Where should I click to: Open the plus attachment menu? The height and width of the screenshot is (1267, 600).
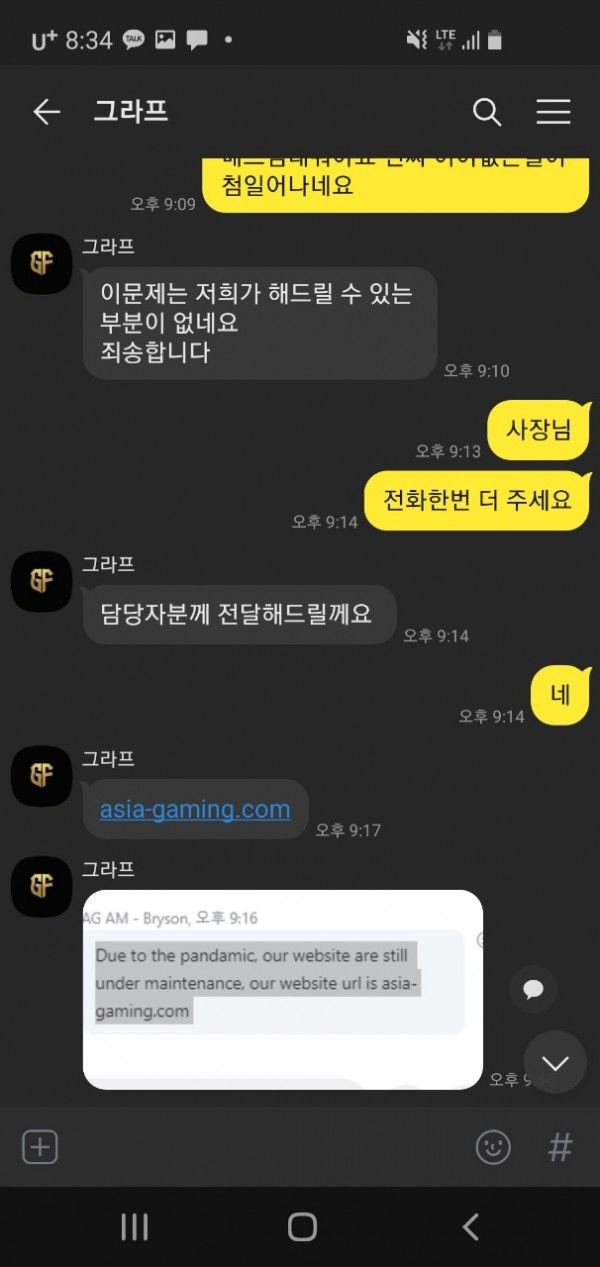tap(40, 1147)
